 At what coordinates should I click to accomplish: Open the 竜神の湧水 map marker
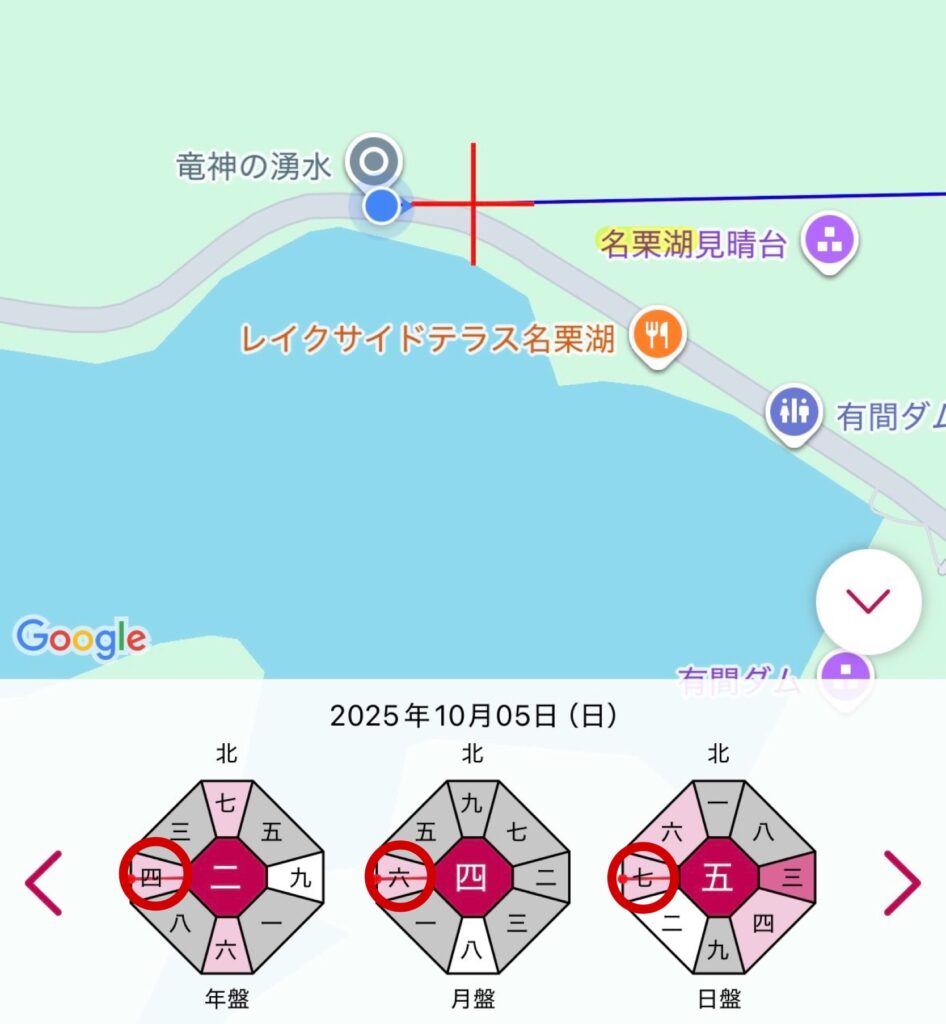(375, 161)
